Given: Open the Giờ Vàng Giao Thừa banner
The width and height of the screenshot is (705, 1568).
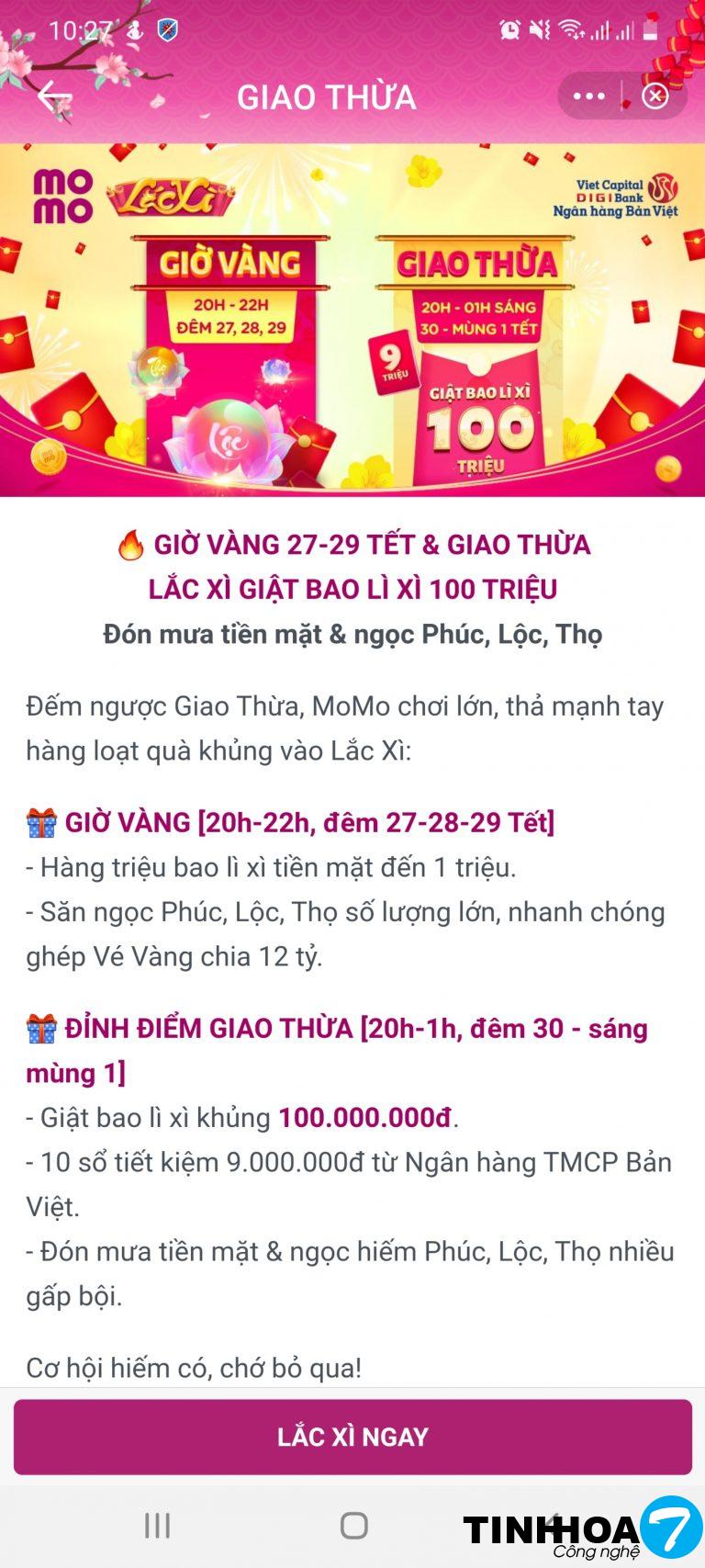Looking at the screenshot, I should [352, 320].
